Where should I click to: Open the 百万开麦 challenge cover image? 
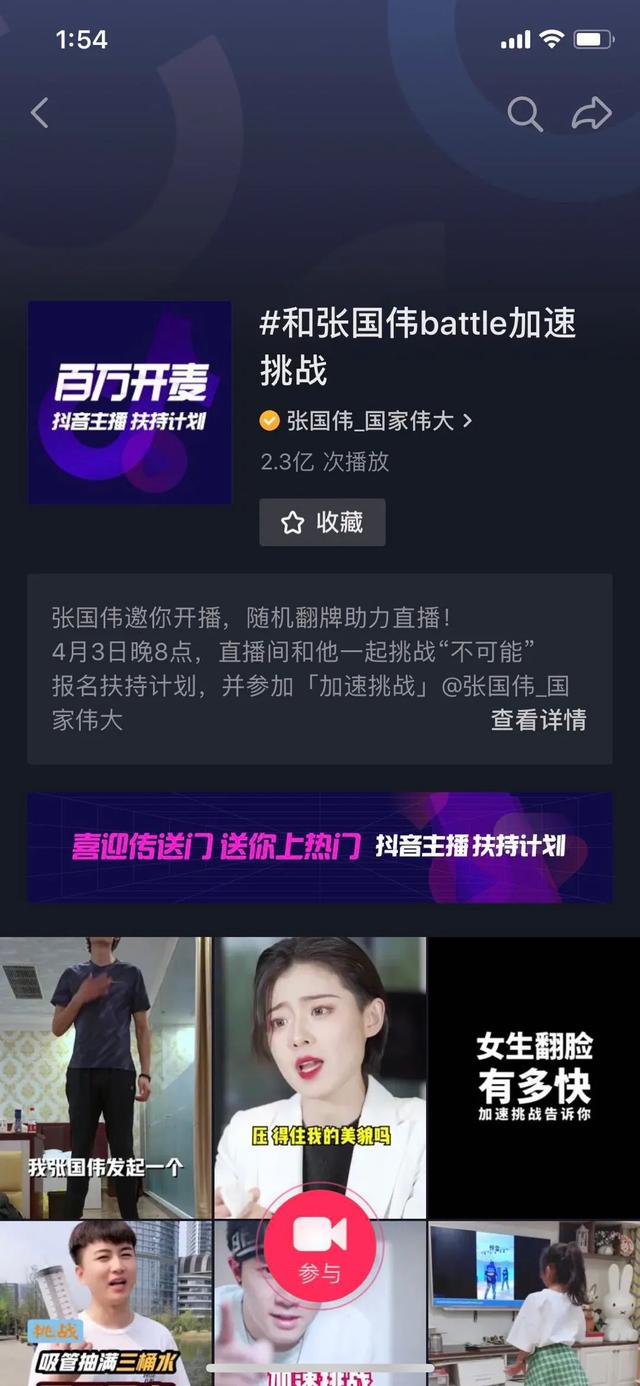click(130, 403)
